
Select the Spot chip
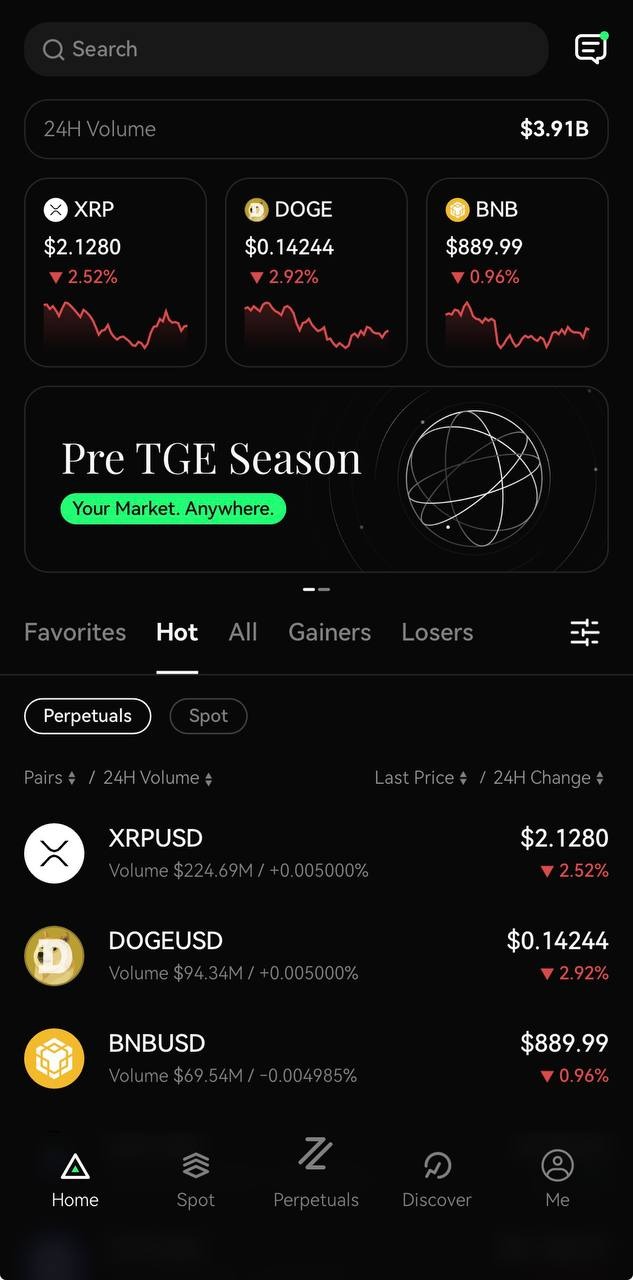(x=208, y=716)
